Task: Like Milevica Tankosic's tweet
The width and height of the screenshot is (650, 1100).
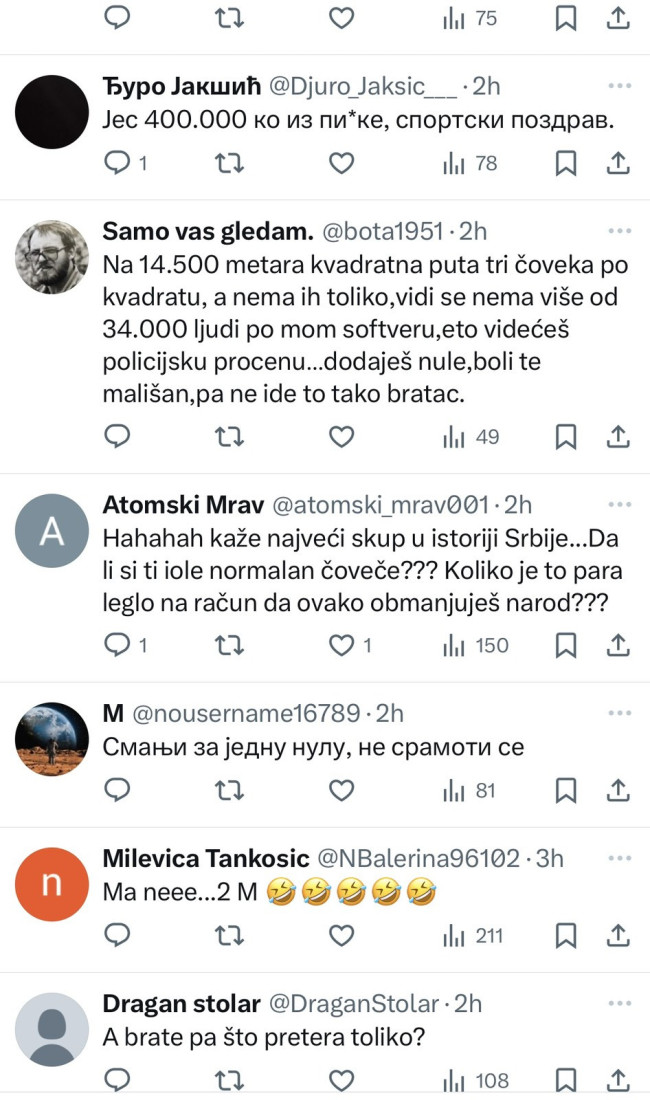Action: click(342, 935)
